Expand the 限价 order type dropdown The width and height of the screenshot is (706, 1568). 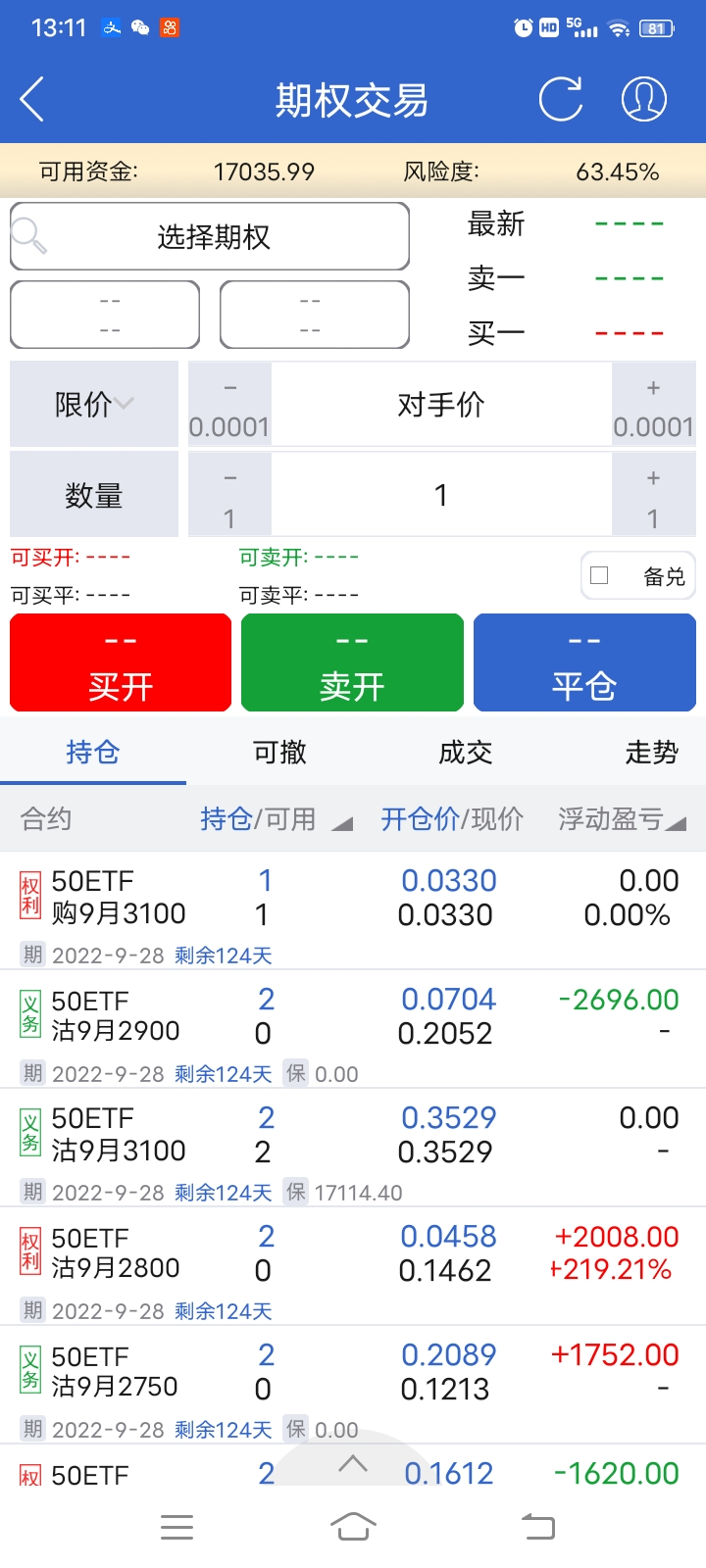pos(94,404)
